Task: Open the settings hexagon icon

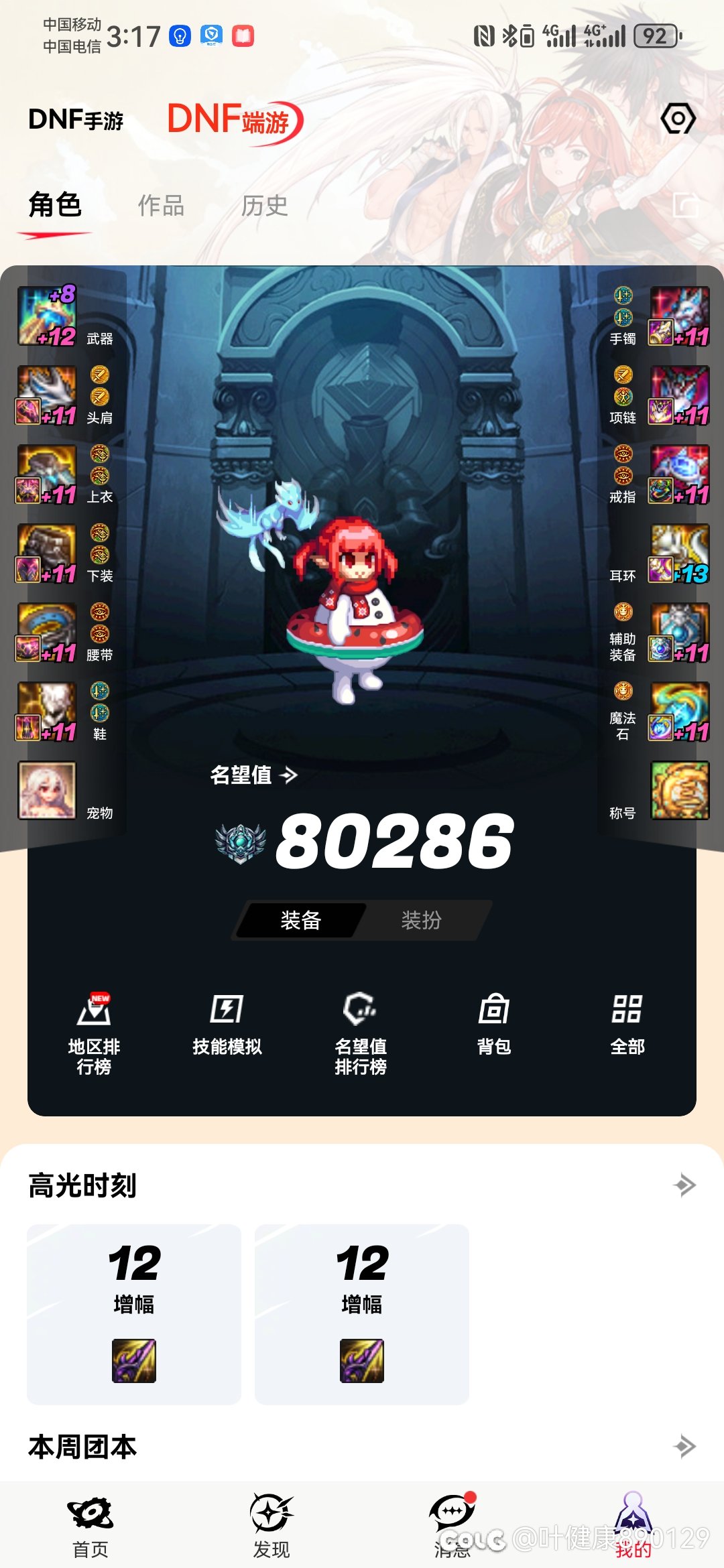Action: (x=678, y=119)
